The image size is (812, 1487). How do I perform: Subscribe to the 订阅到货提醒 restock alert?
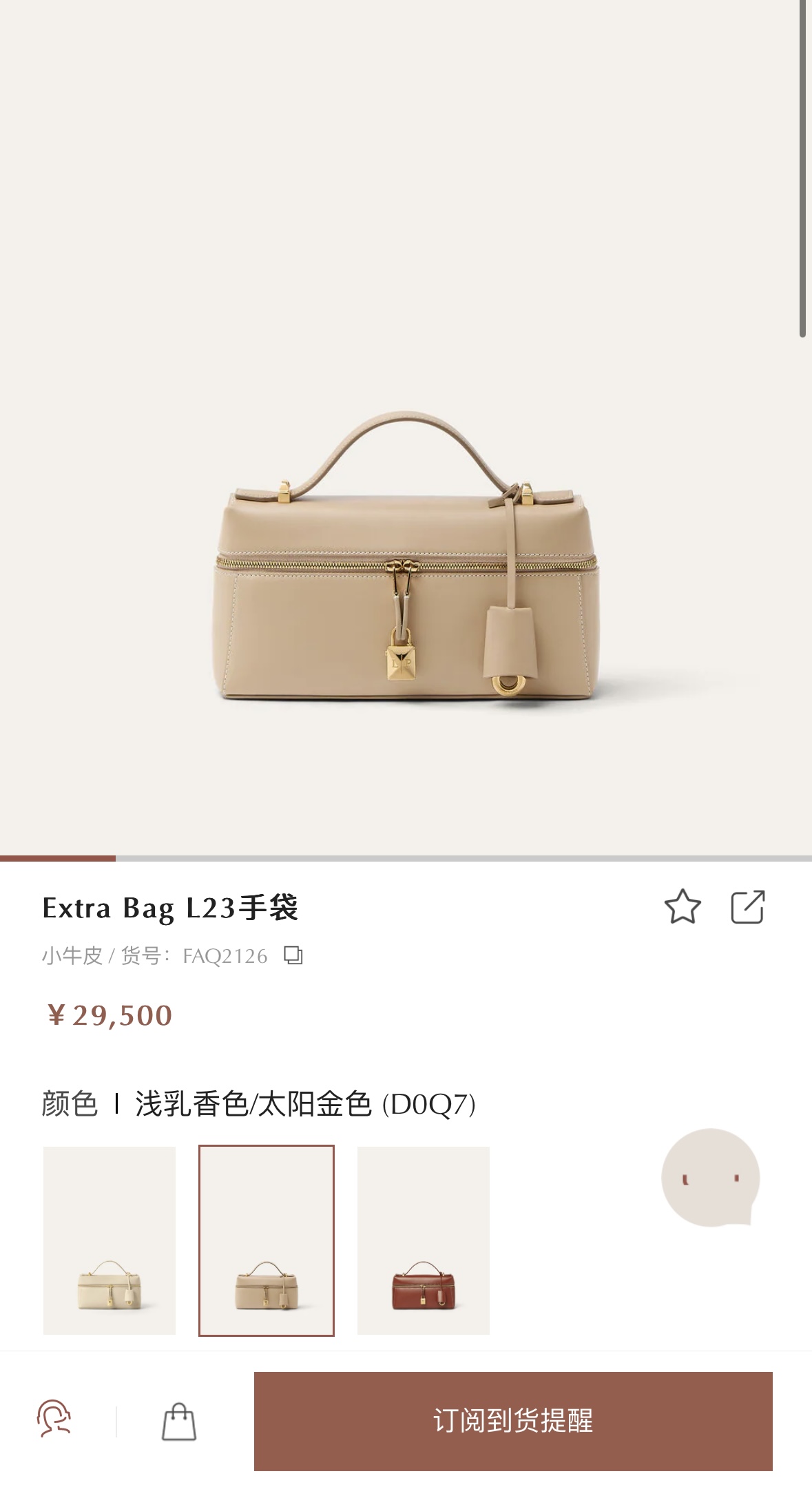513,1422
